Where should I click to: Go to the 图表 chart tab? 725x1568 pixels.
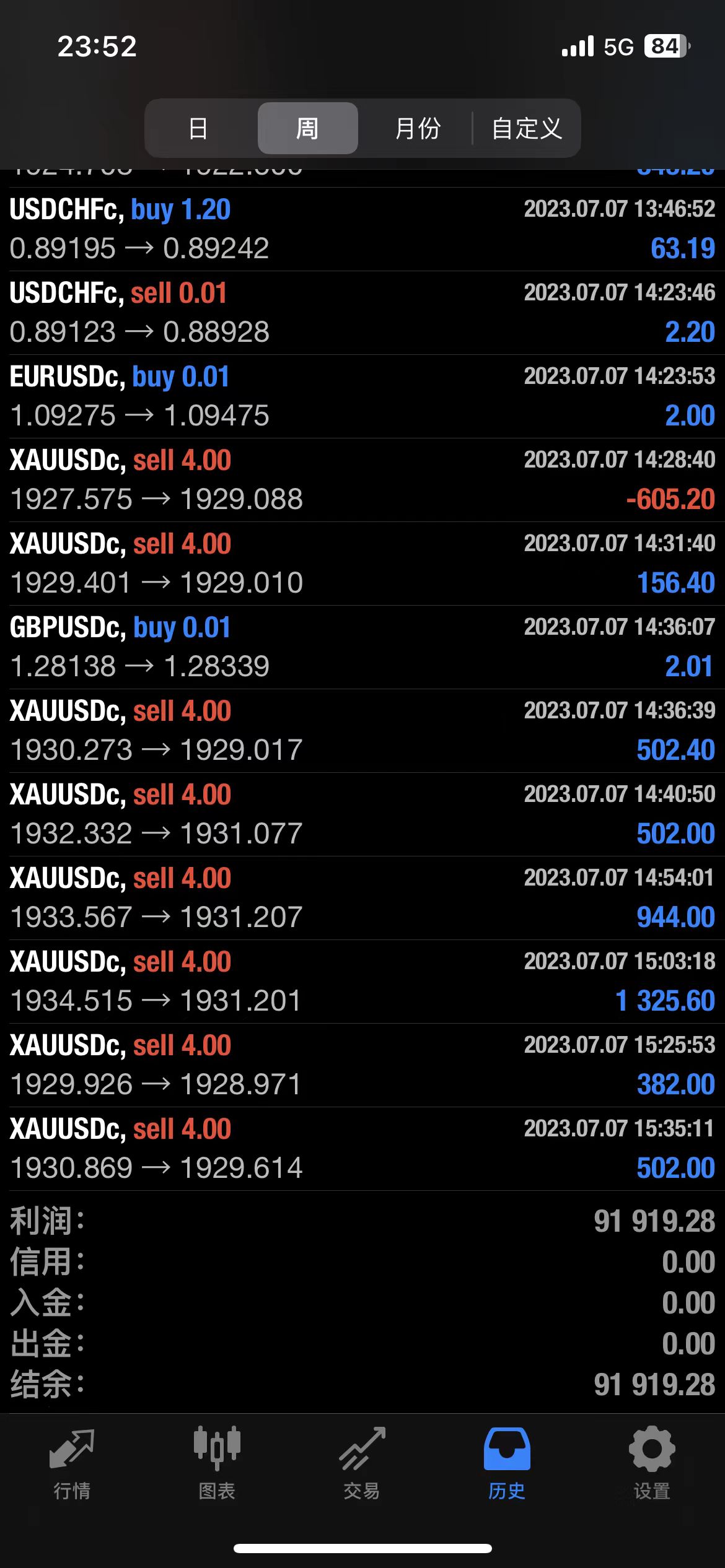pos(217,1464)
